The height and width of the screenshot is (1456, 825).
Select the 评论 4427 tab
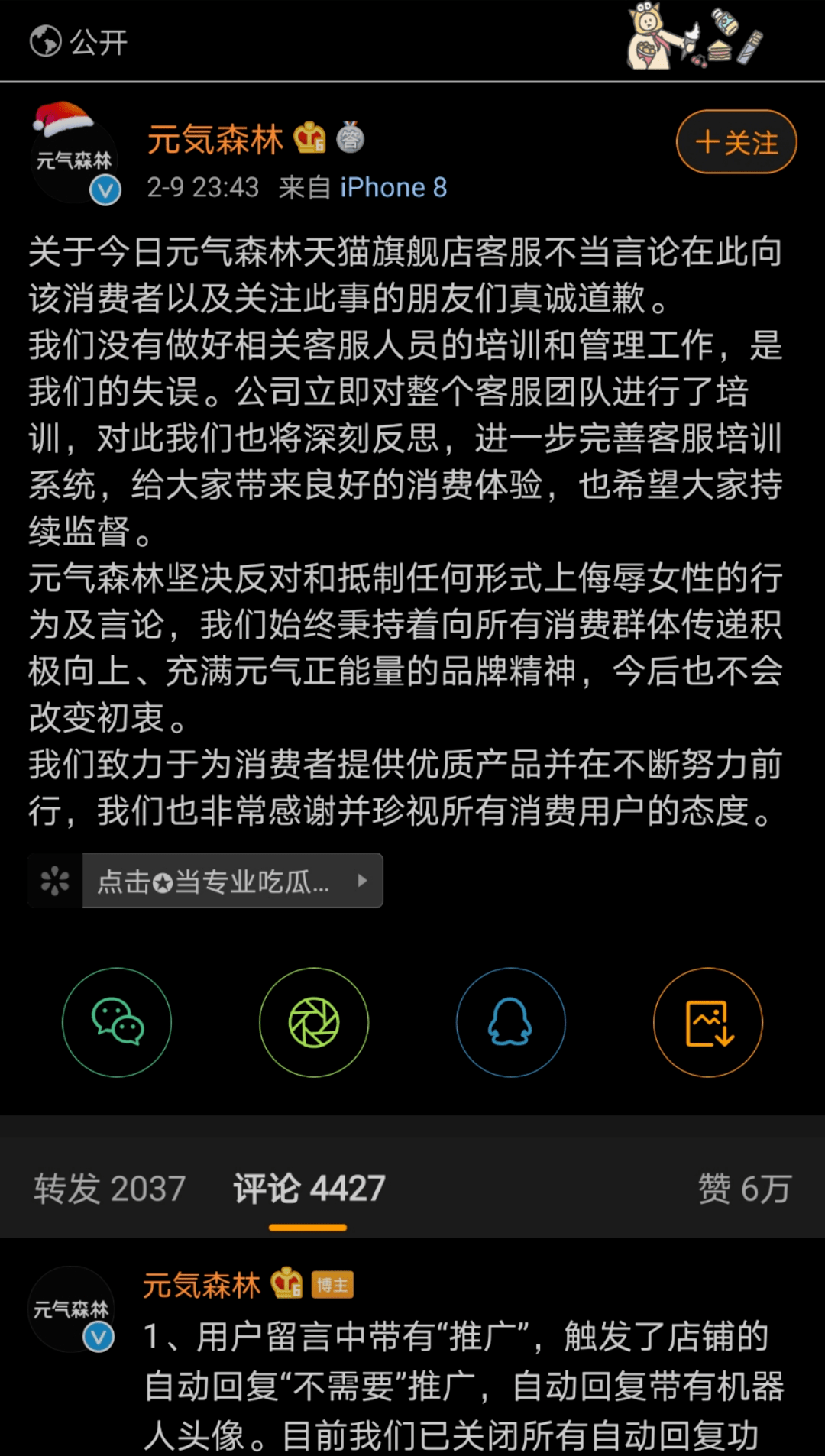(309, 1189)
